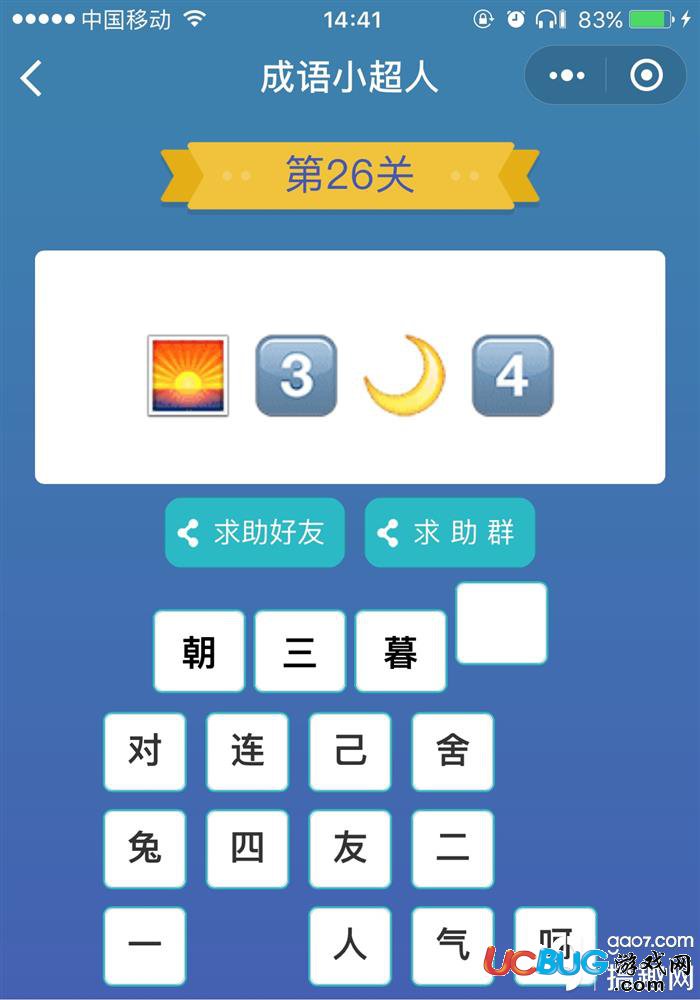The height and width of the screenshot is (1000, 700).
Task: Open the mini program three-dots menu
Action: pyautogui.click(x=567, y=76)
